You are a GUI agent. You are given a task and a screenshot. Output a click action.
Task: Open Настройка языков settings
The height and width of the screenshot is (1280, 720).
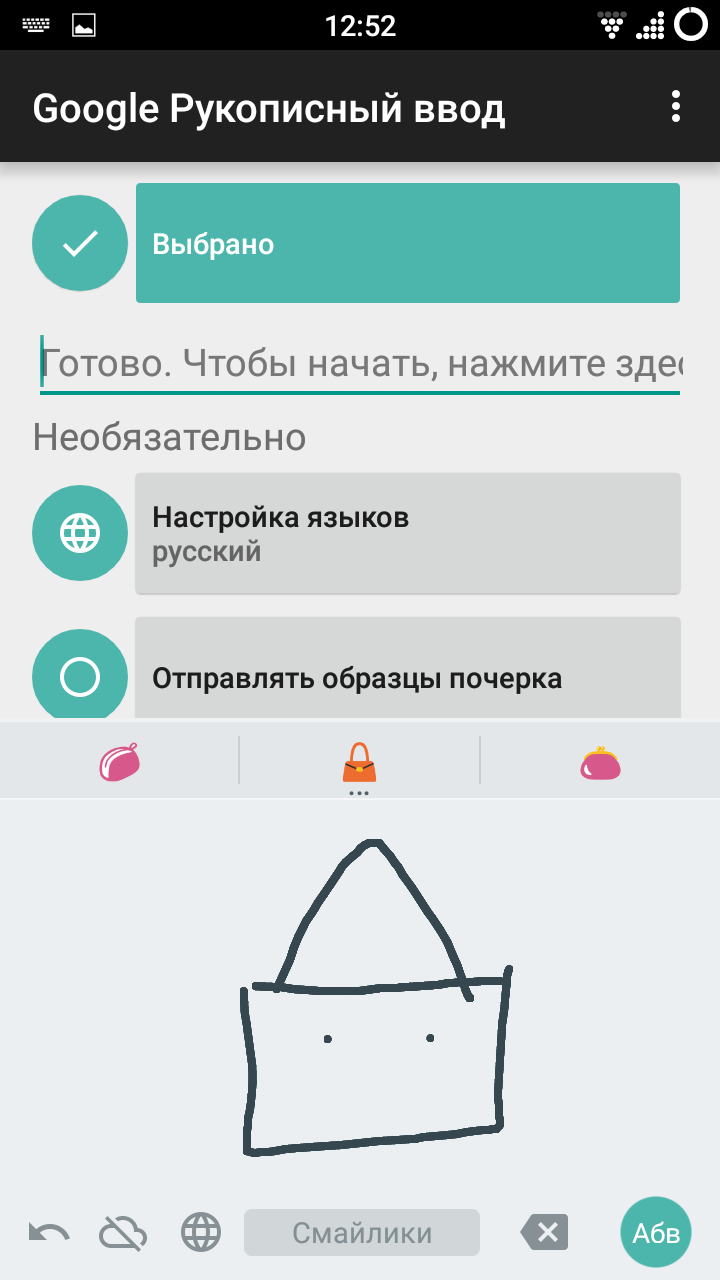pyautogui.click(x=407, y=533)
